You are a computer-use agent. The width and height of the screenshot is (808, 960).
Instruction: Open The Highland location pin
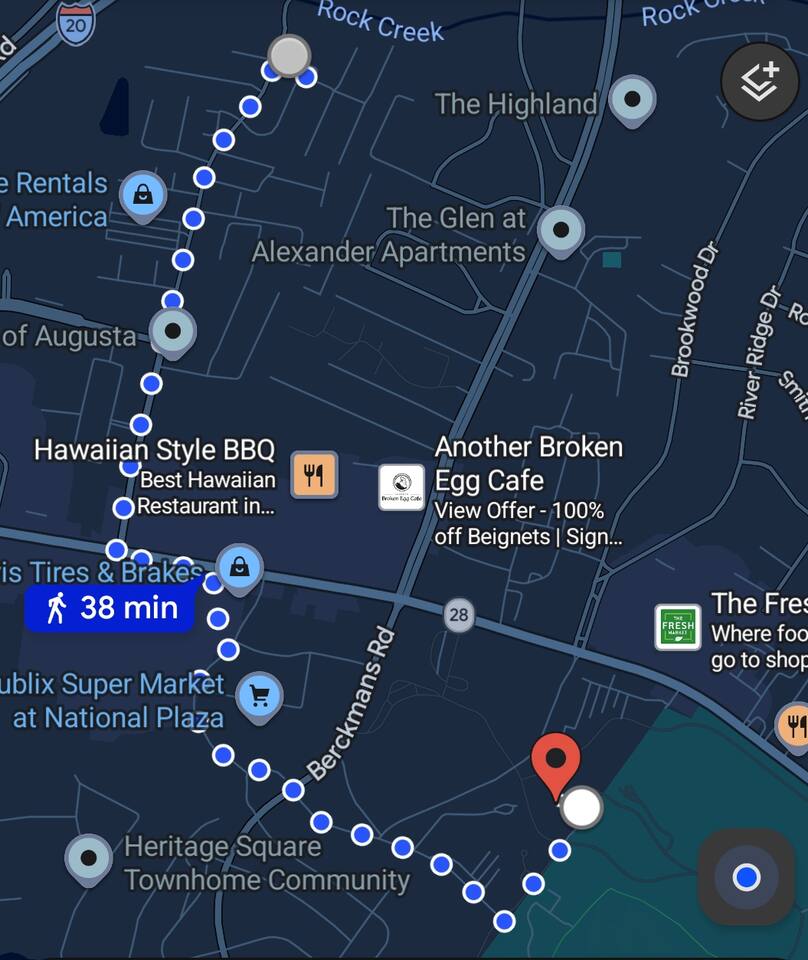(x=632, y=100)
